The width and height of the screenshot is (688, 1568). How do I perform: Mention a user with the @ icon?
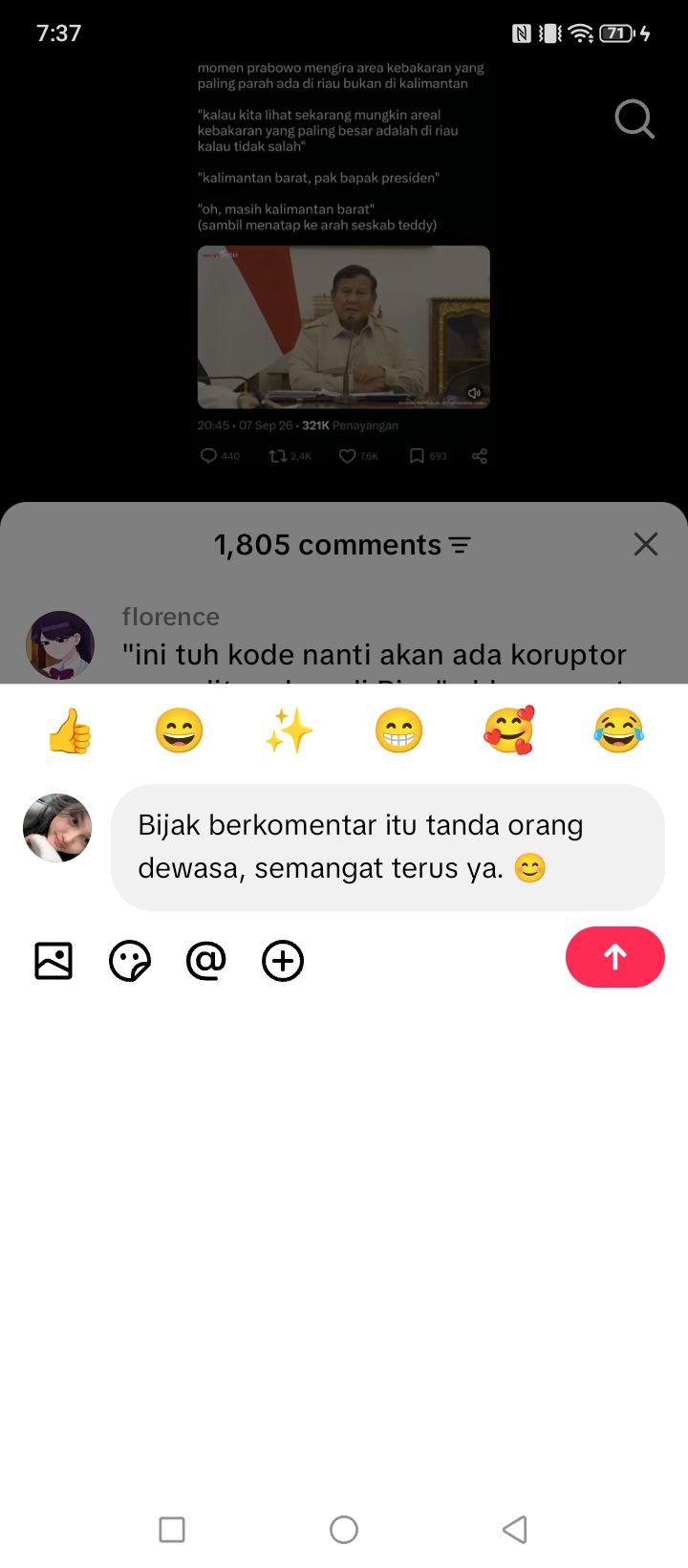coord(206,961)
